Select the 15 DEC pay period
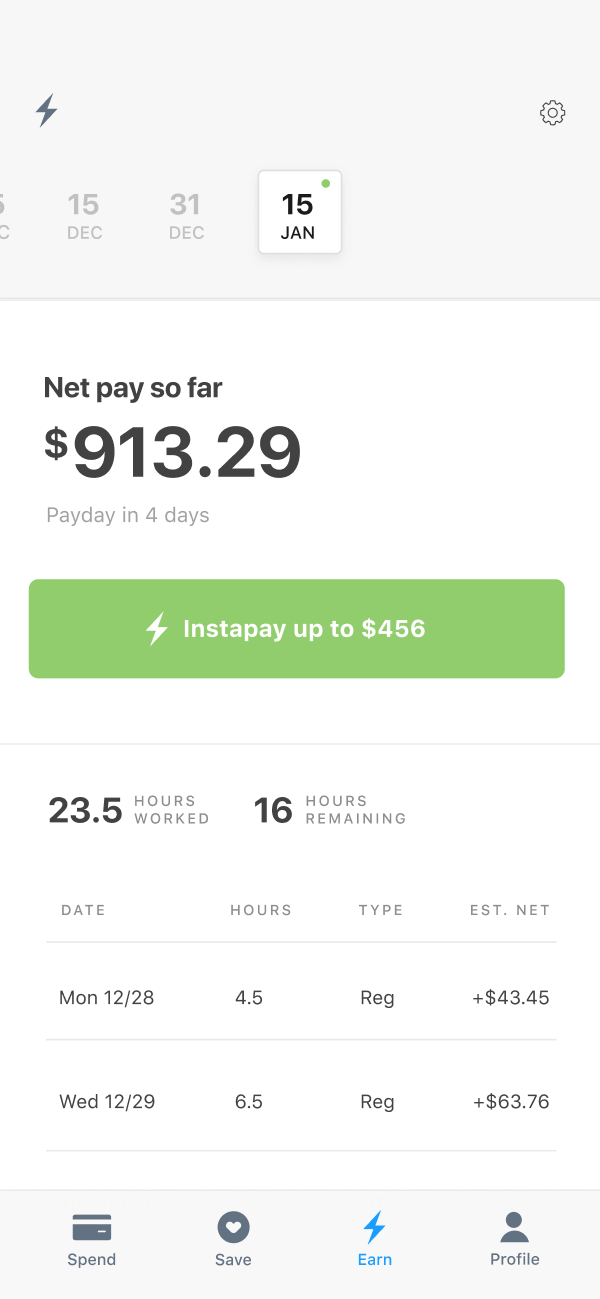Screen dimensions: 600x1299 coord(84,215)
